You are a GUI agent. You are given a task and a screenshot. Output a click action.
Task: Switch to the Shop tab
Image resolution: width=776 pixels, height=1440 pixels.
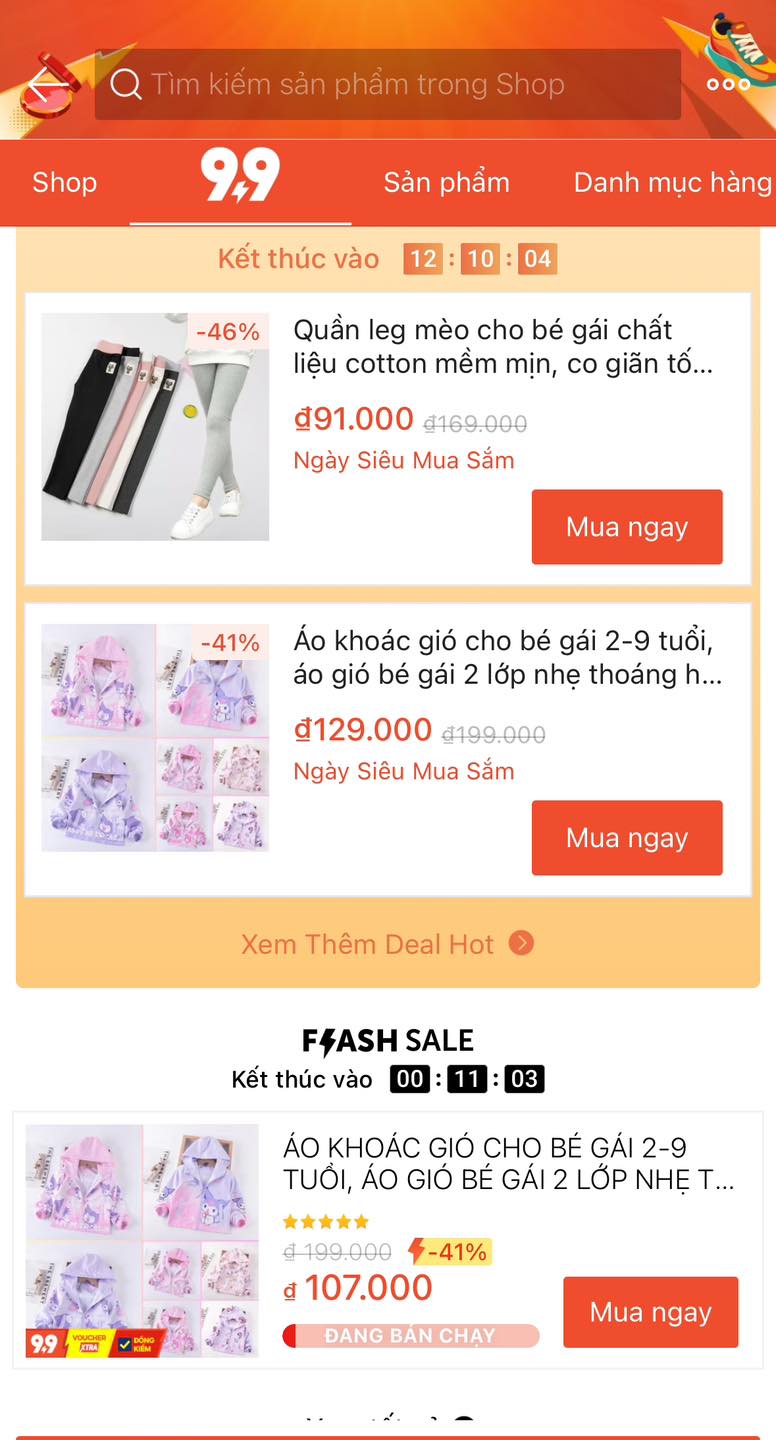coord(65,183)
